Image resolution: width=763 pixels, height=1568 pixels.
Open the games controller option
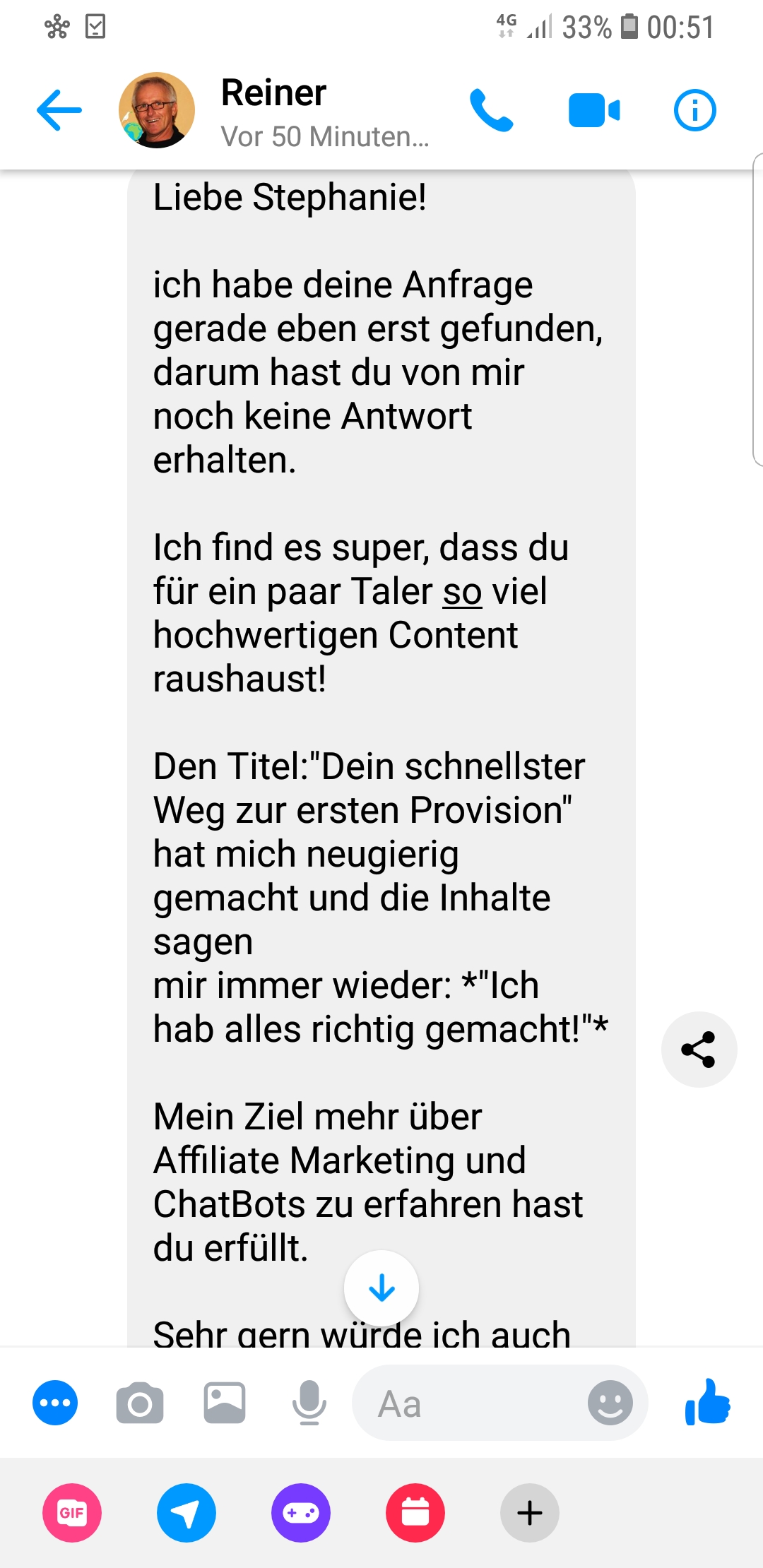(x=301, y=1513)
